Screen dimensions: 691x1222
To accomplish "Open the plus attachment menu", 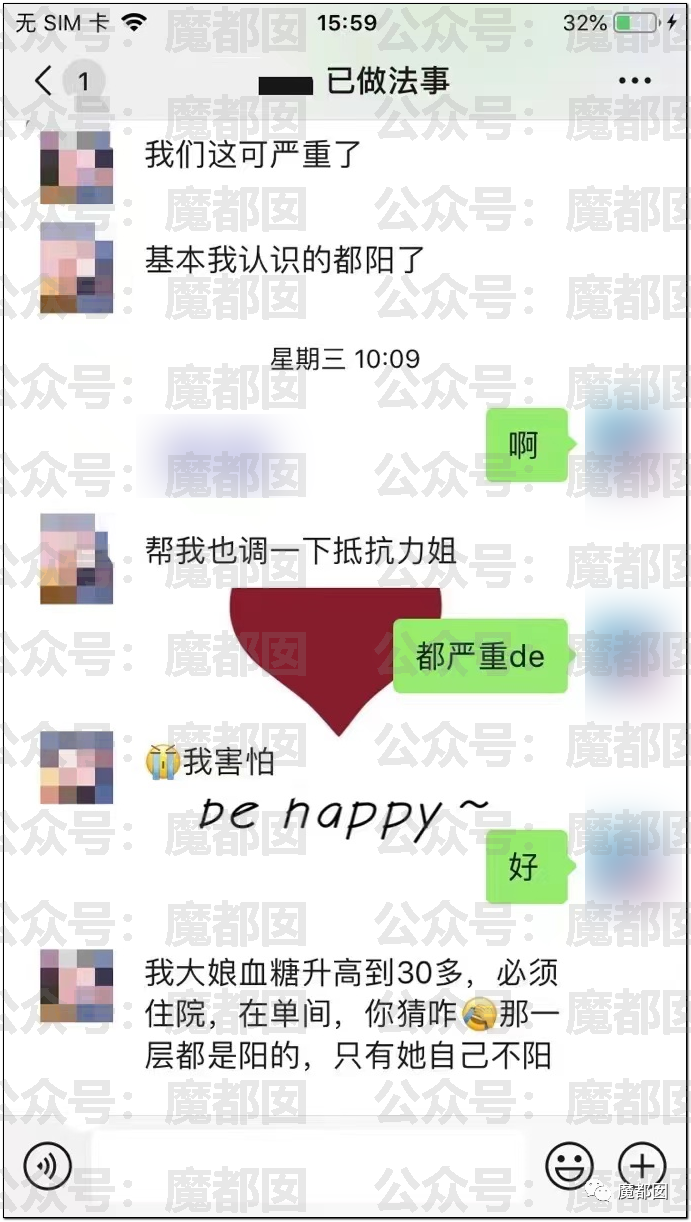I will pyautogui.click(x=642, y=1166).
